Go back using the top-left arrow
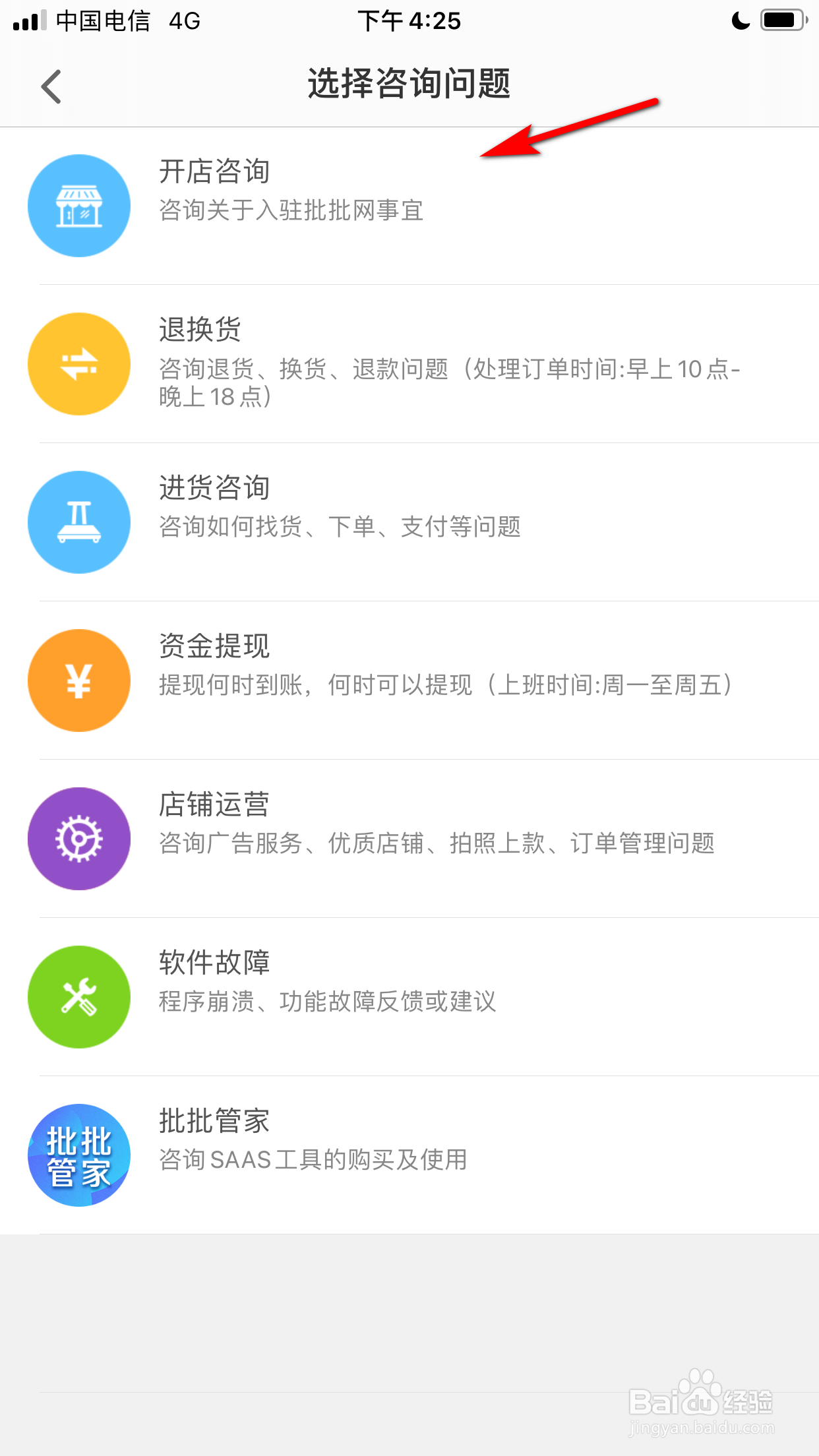 51,86
